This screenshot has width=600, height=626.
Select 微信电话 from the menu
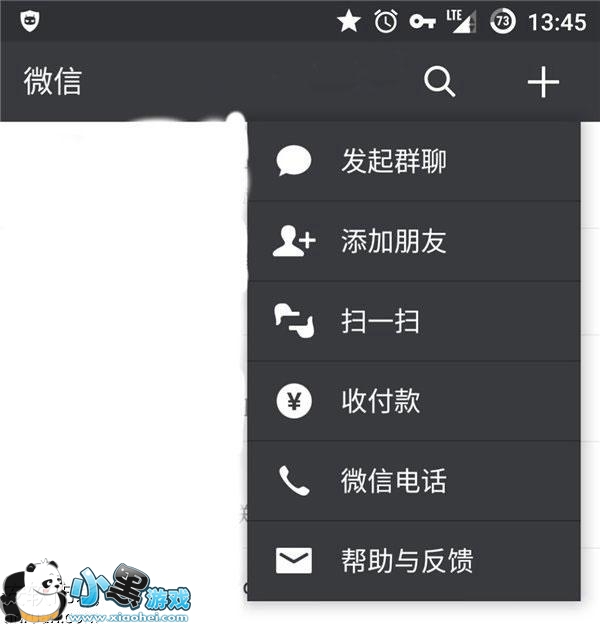point(414,481)
